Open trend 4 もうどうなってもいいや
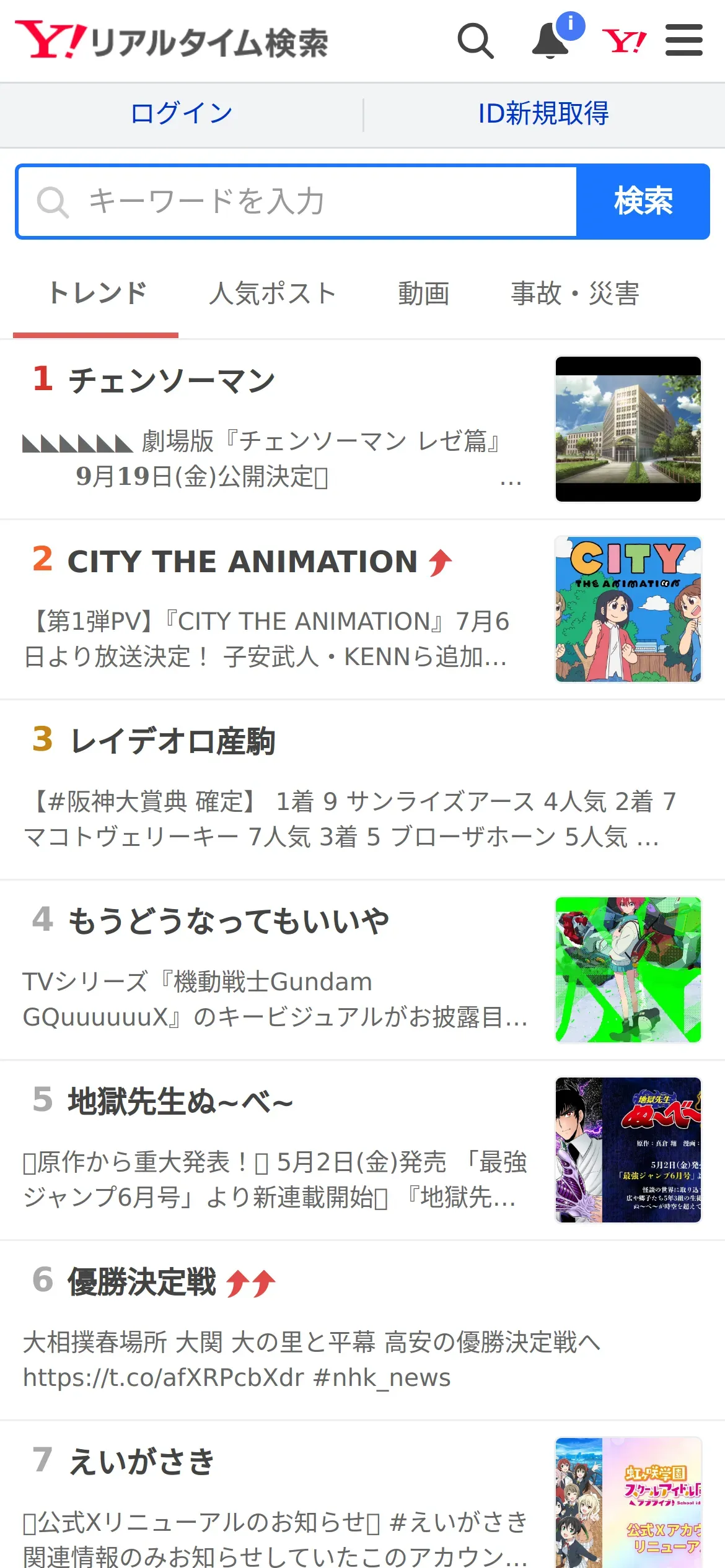The image size is (725, 1568). coord(228,921)
